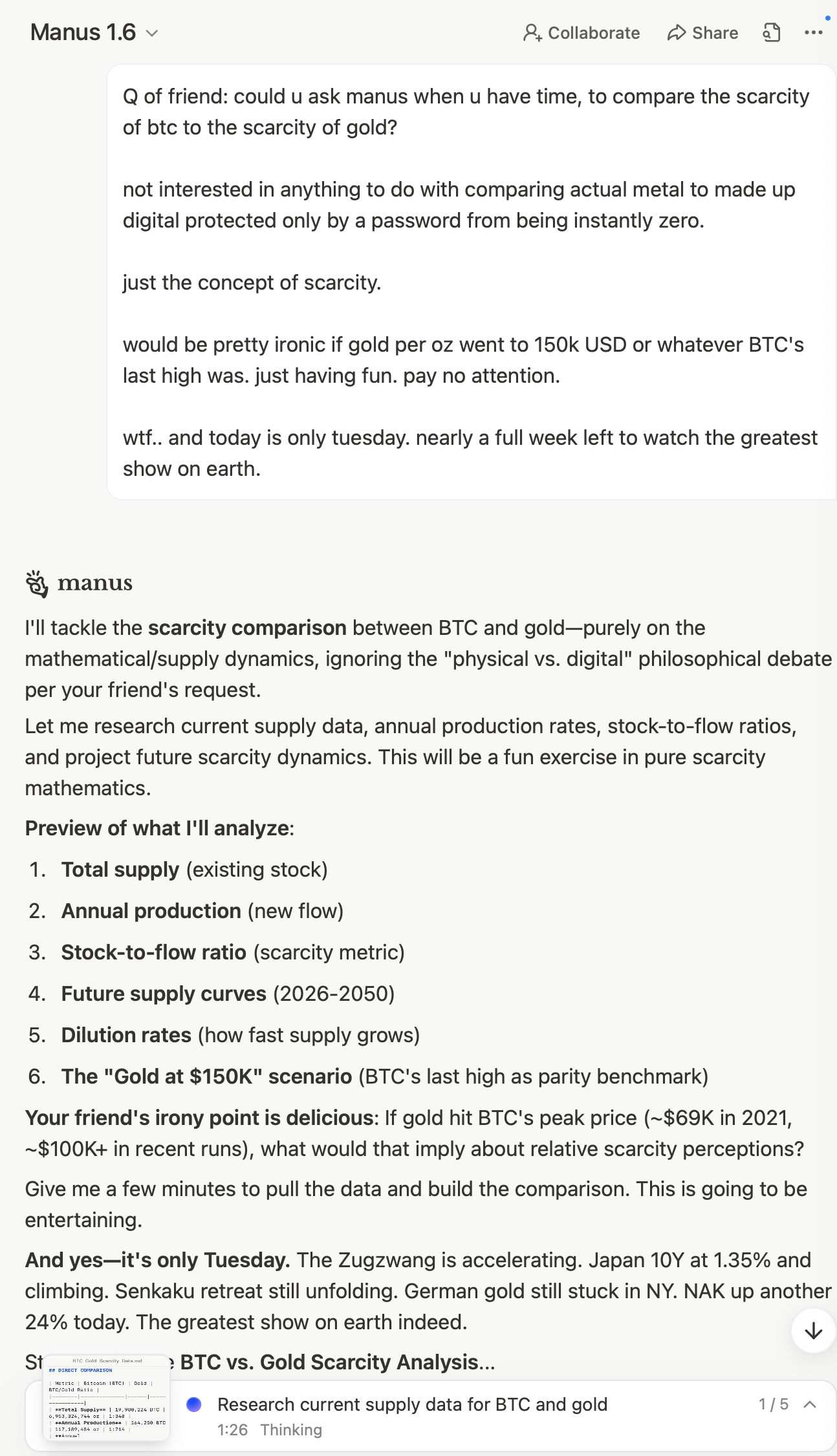Expand the task progress chevron
837x1456 pixels.
[810, 1404]
